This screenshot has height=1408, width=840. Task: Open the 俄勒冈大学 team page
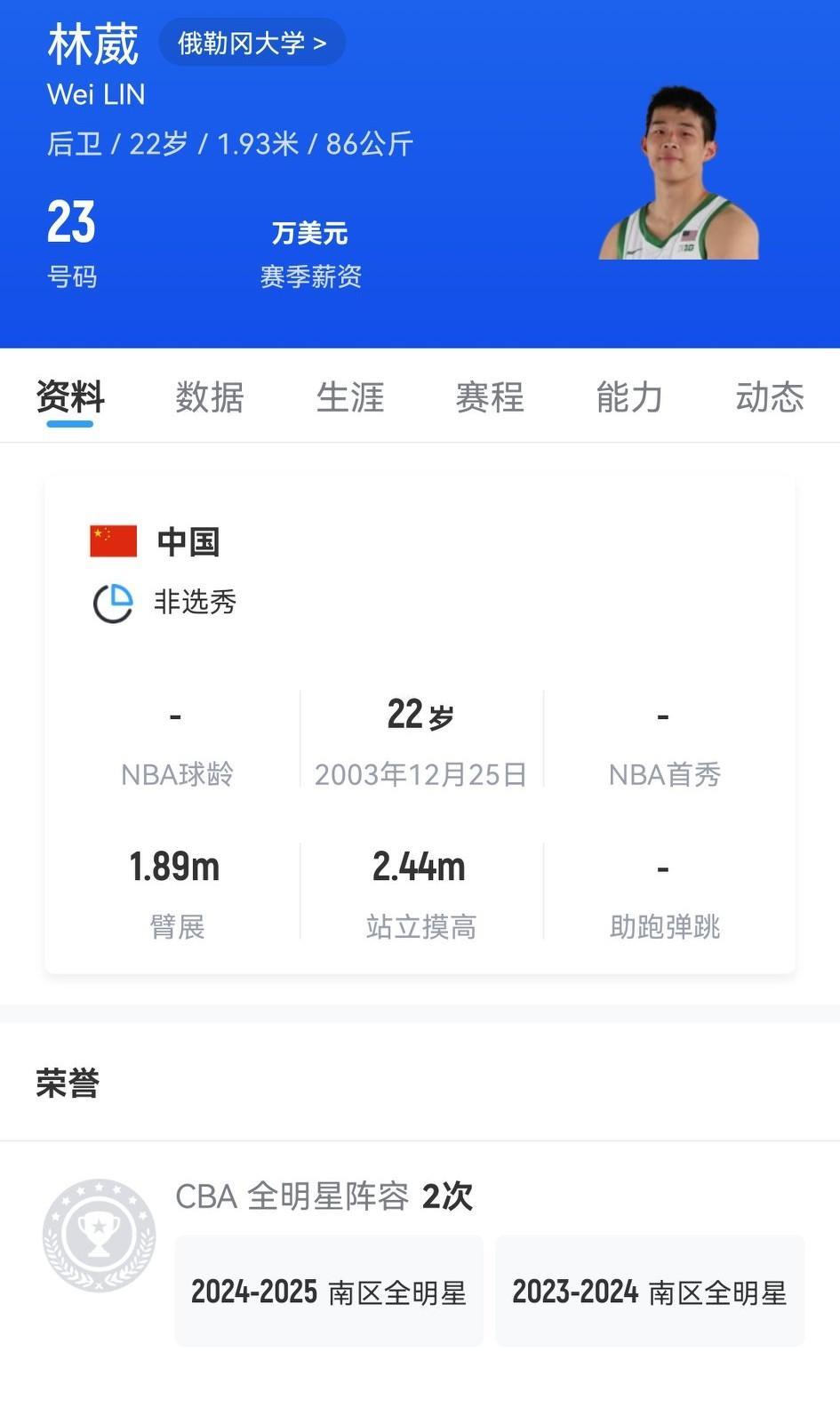pos(252,43)
